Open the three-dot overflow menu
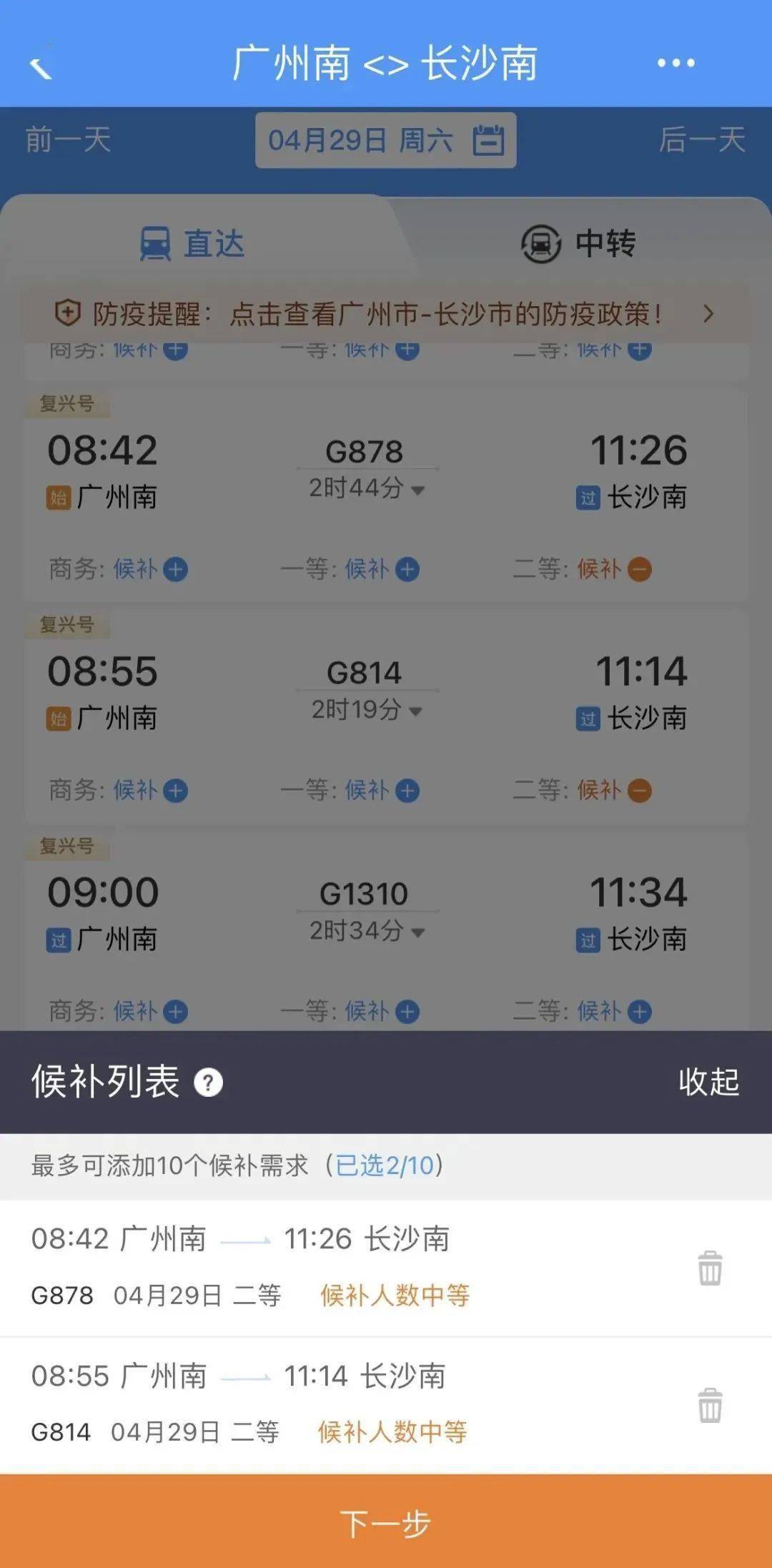Image resolution: width=772 pixels, height=1568 pixels. tap(675, 64)
